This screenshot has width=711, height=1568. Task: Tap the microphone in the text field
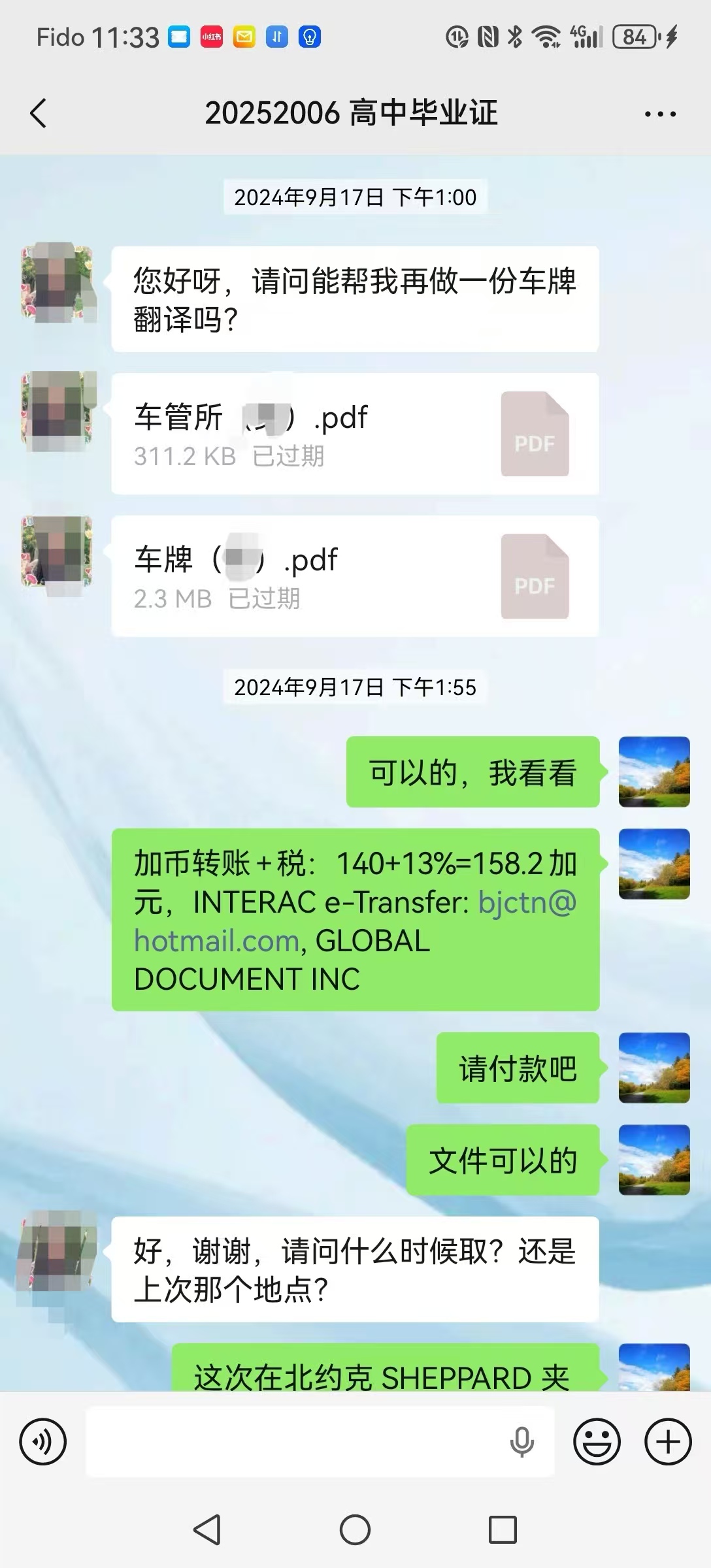[x=521, y=1441]
